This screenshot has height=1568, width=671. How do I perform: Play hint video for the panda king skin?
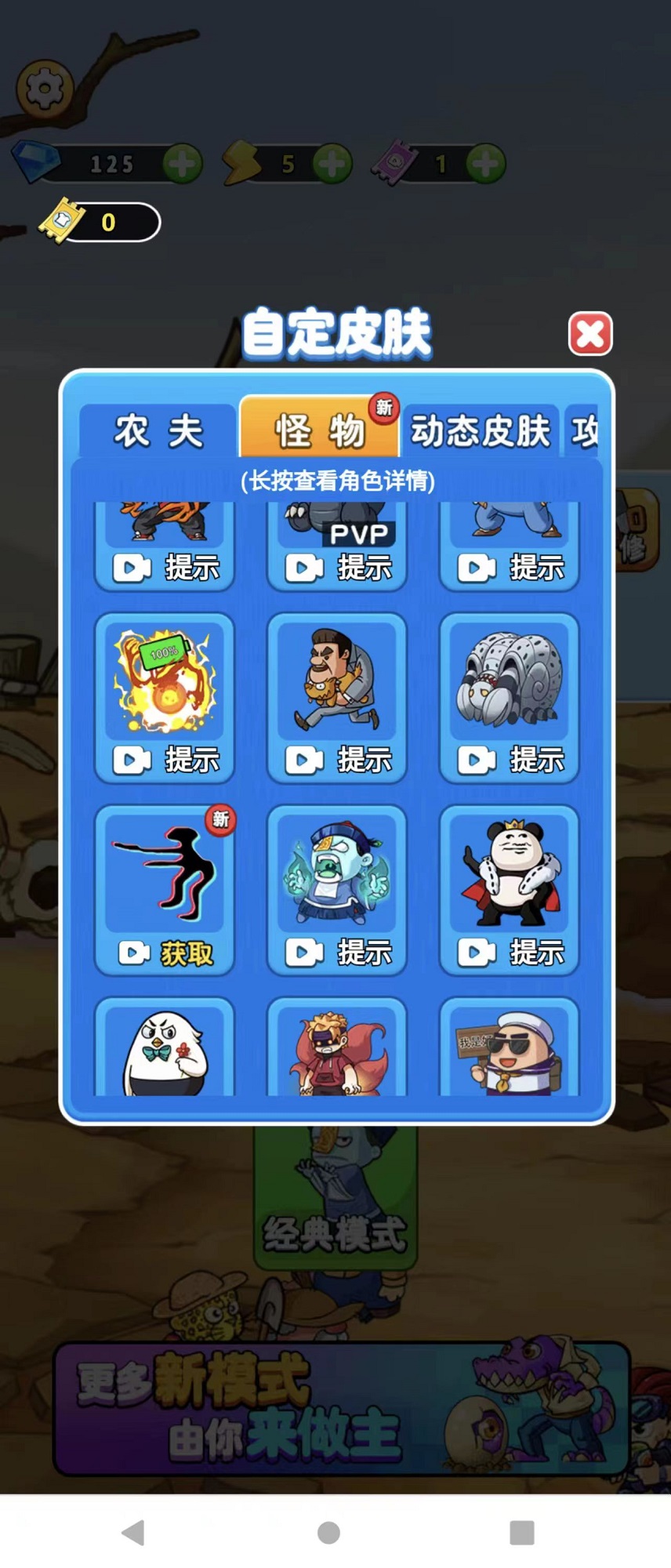[x=508, y=952]
